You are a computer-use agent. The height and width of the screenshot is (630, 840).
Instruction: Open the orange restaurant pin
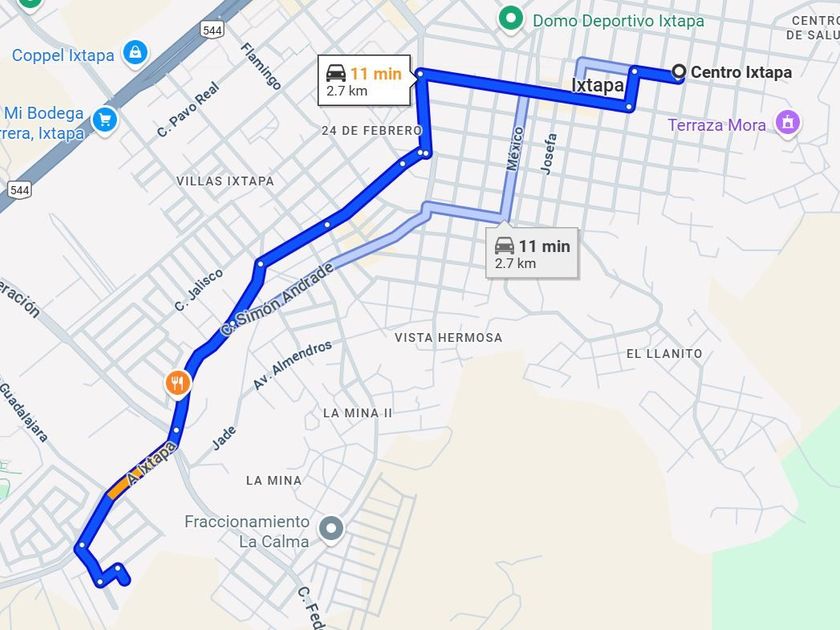click(x=177, y=384)
